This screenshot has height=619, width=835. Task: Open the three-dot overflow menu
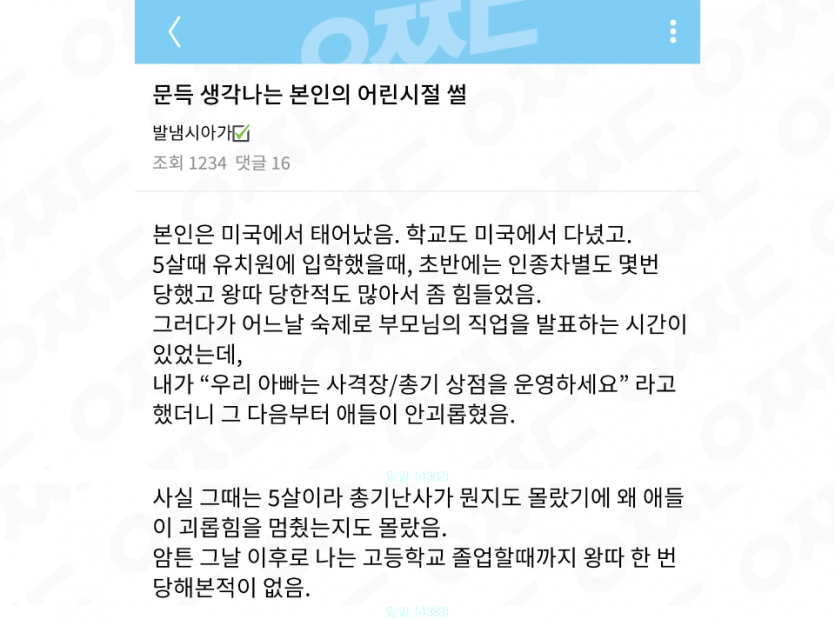pyautogui.click(x=673, y=31)
